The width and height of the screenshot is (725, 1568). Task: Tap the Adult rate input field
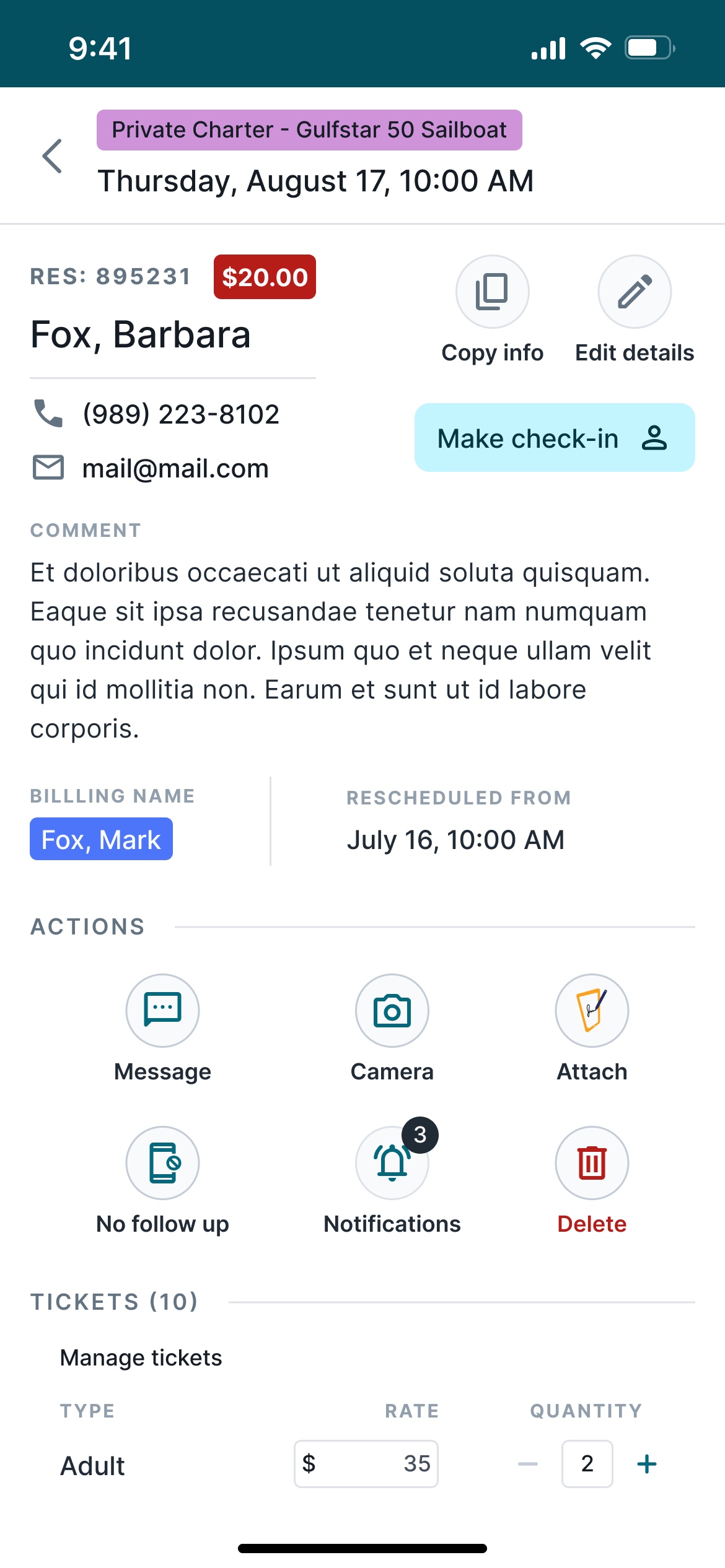366,1464
